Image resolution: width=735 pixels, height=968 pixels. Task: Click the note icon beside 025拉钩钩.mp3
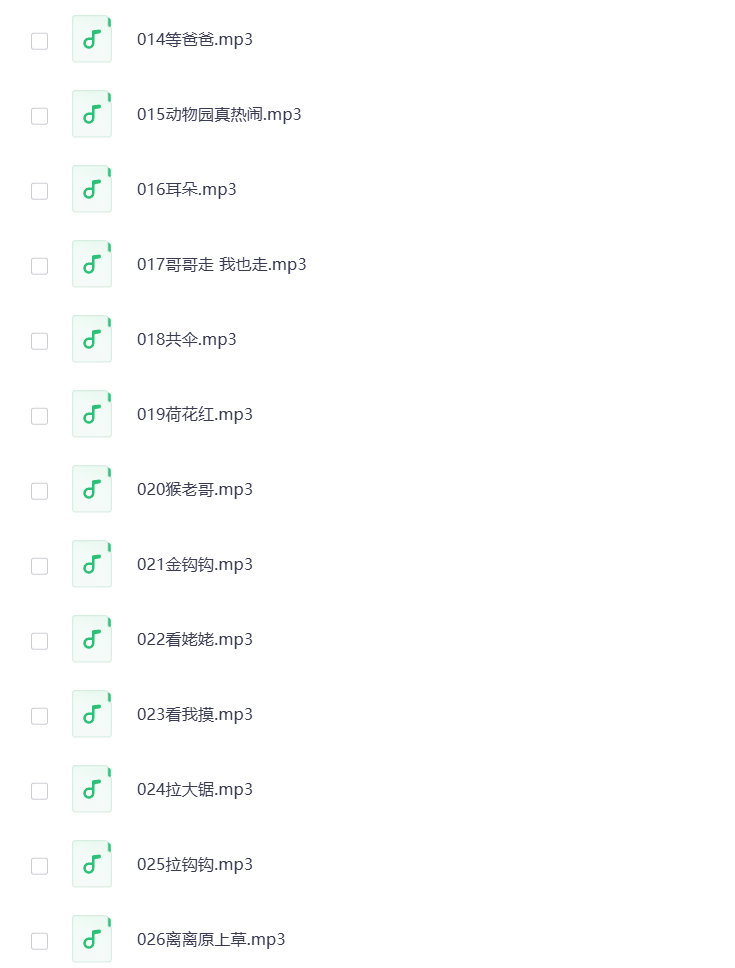pyautogui.click(x=91, y=864)
